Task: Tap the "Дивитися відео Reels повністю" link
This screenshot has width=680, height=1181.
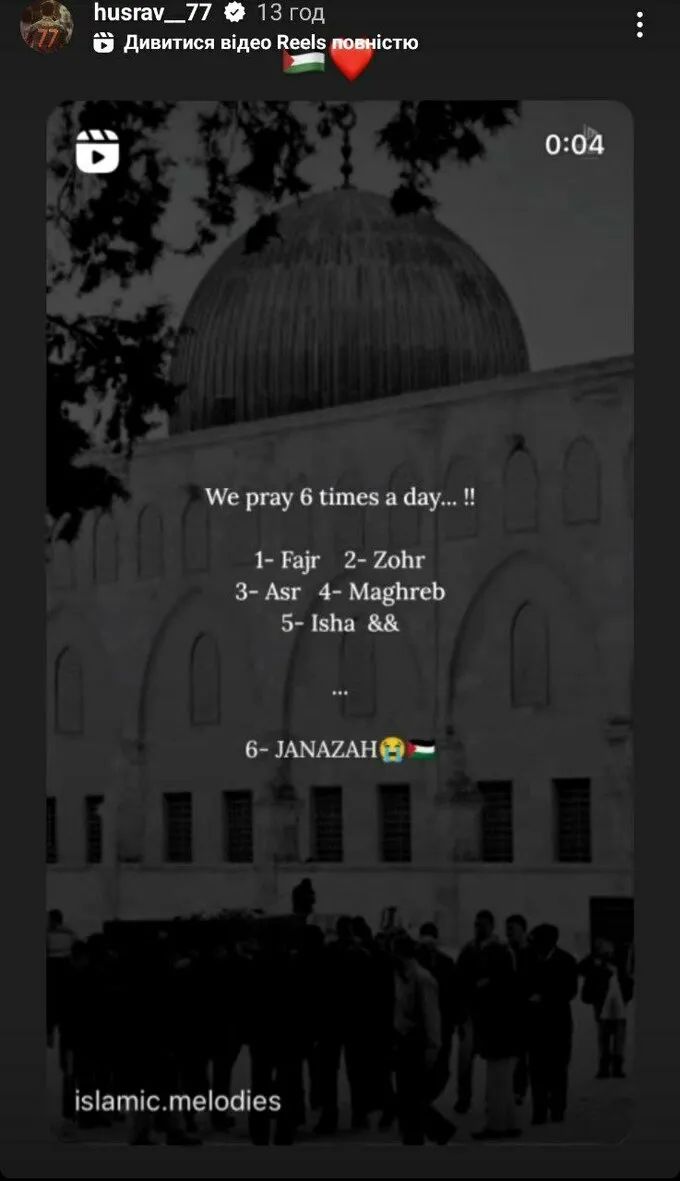Action: coord(270,43)
